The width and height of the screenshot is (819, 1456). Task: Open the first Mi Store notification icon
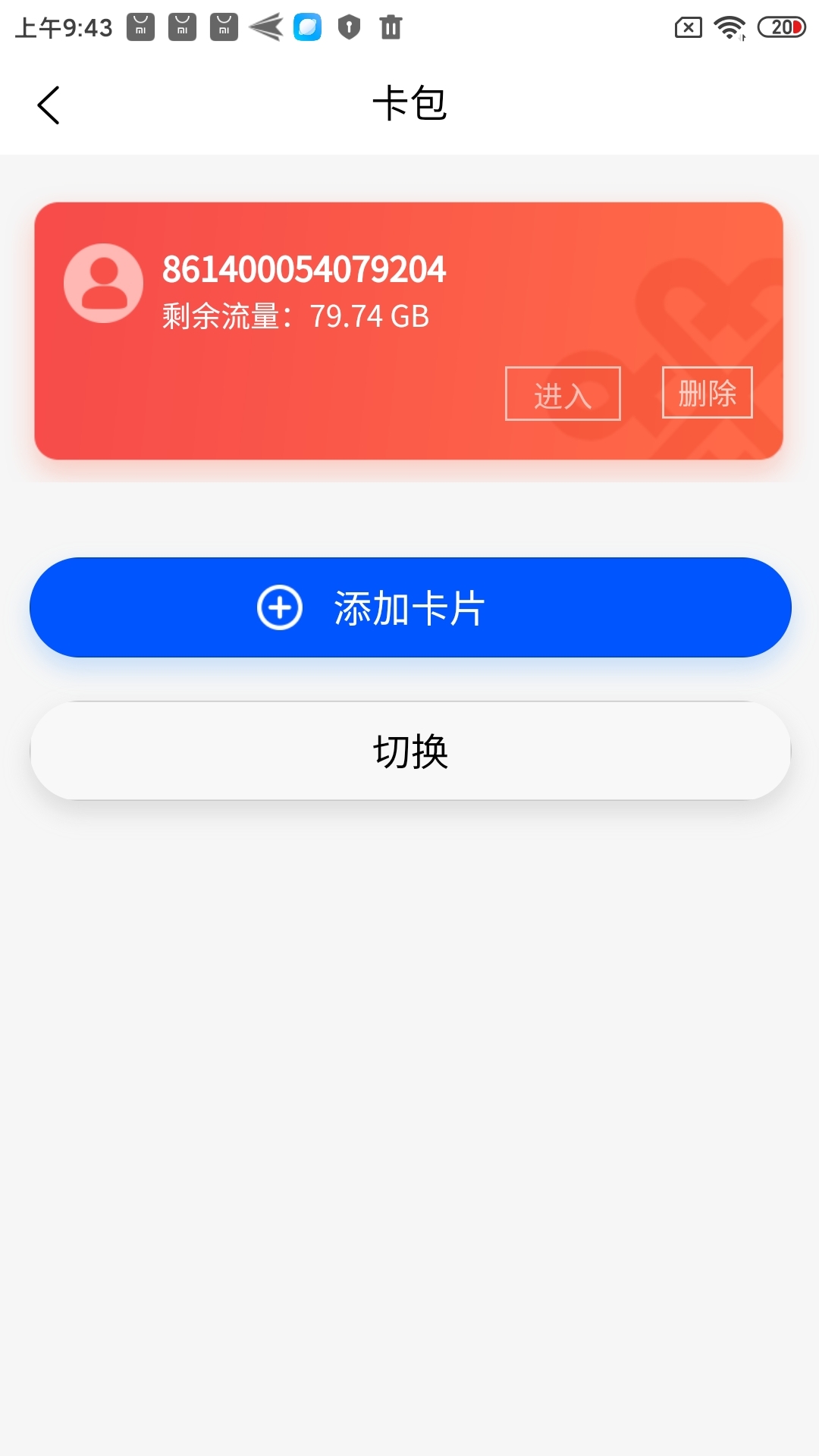coord(141,27)
